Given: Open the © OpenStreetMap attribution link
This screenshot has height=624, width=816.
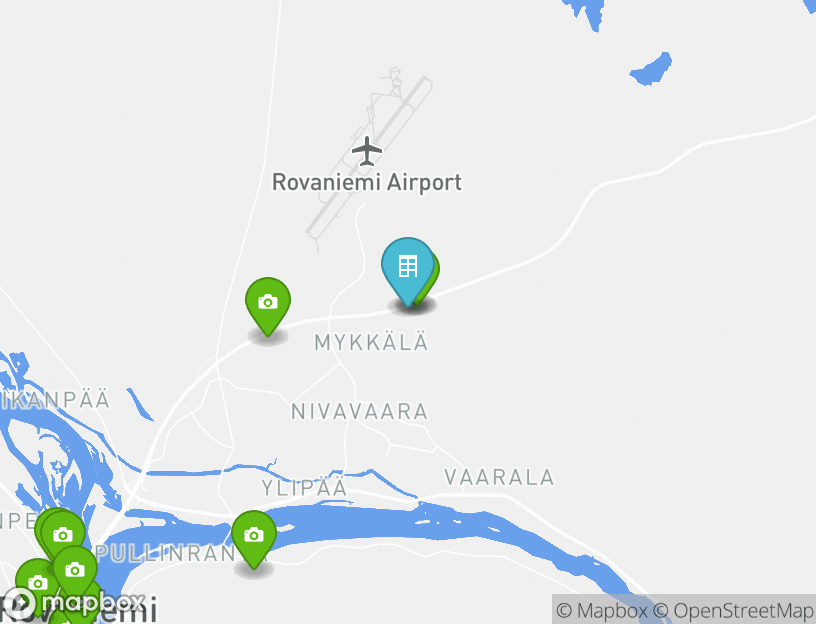Looking at the screenshot, I should pos(733,610).
